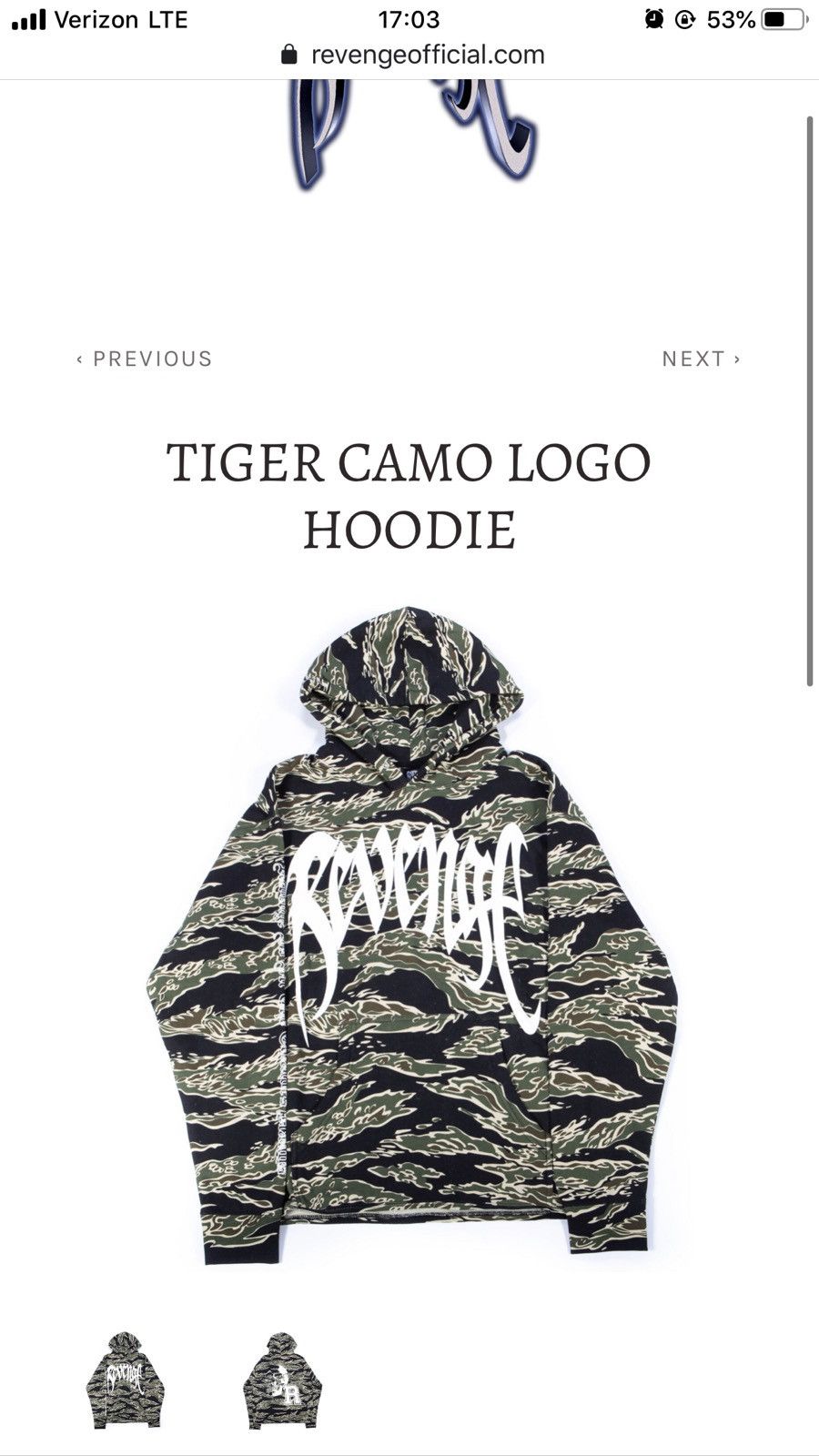Open the next product

click(x=702, y=359)
